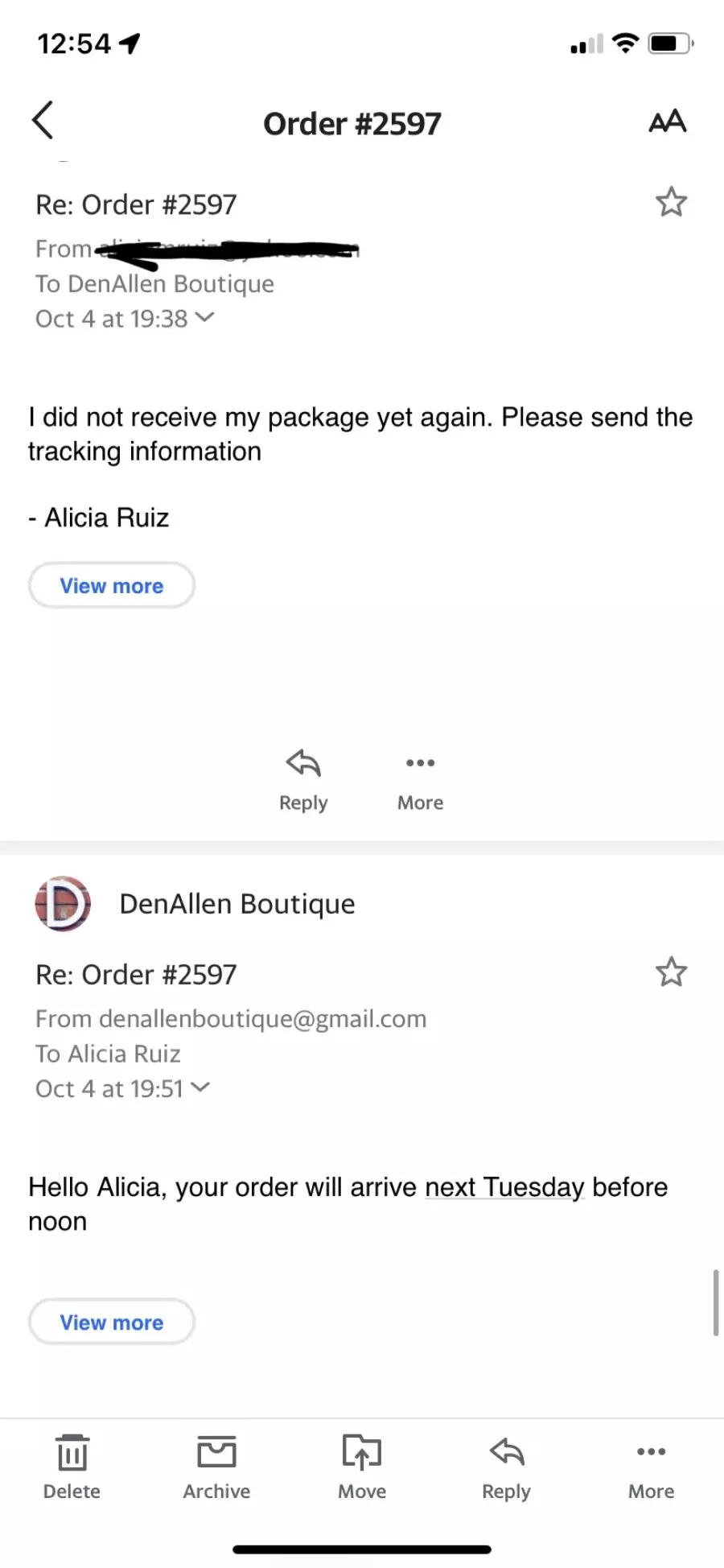Open DenAllen Boutique sender avatar
Viewport: 724px width, 1568px height.
tap(63, 904)
